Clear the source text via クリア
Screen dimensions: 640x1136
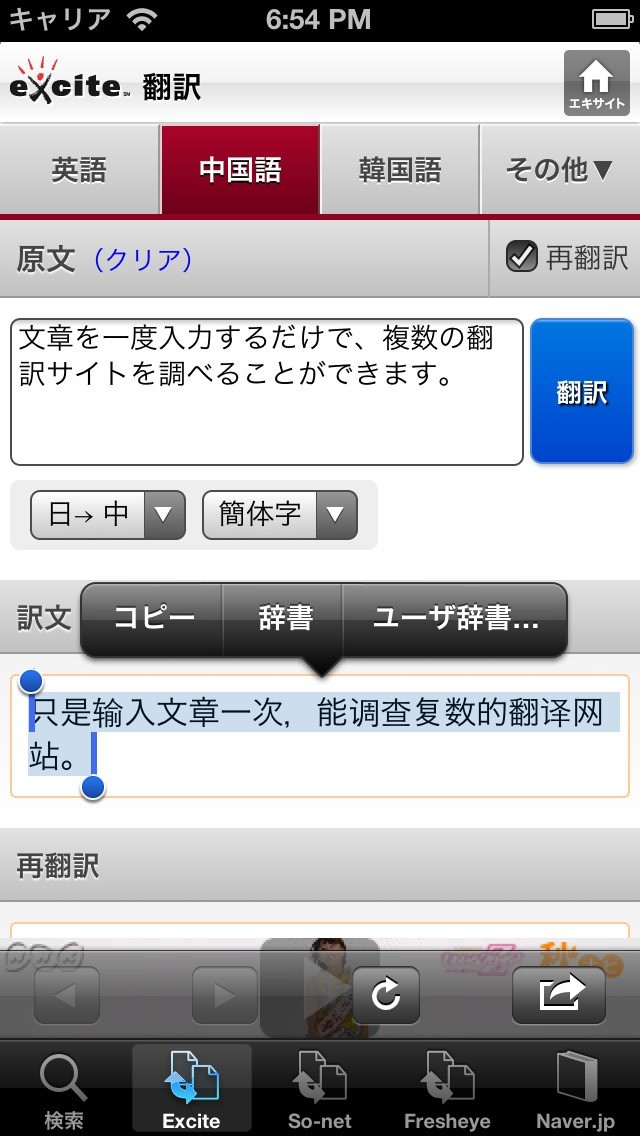[143, 260]
